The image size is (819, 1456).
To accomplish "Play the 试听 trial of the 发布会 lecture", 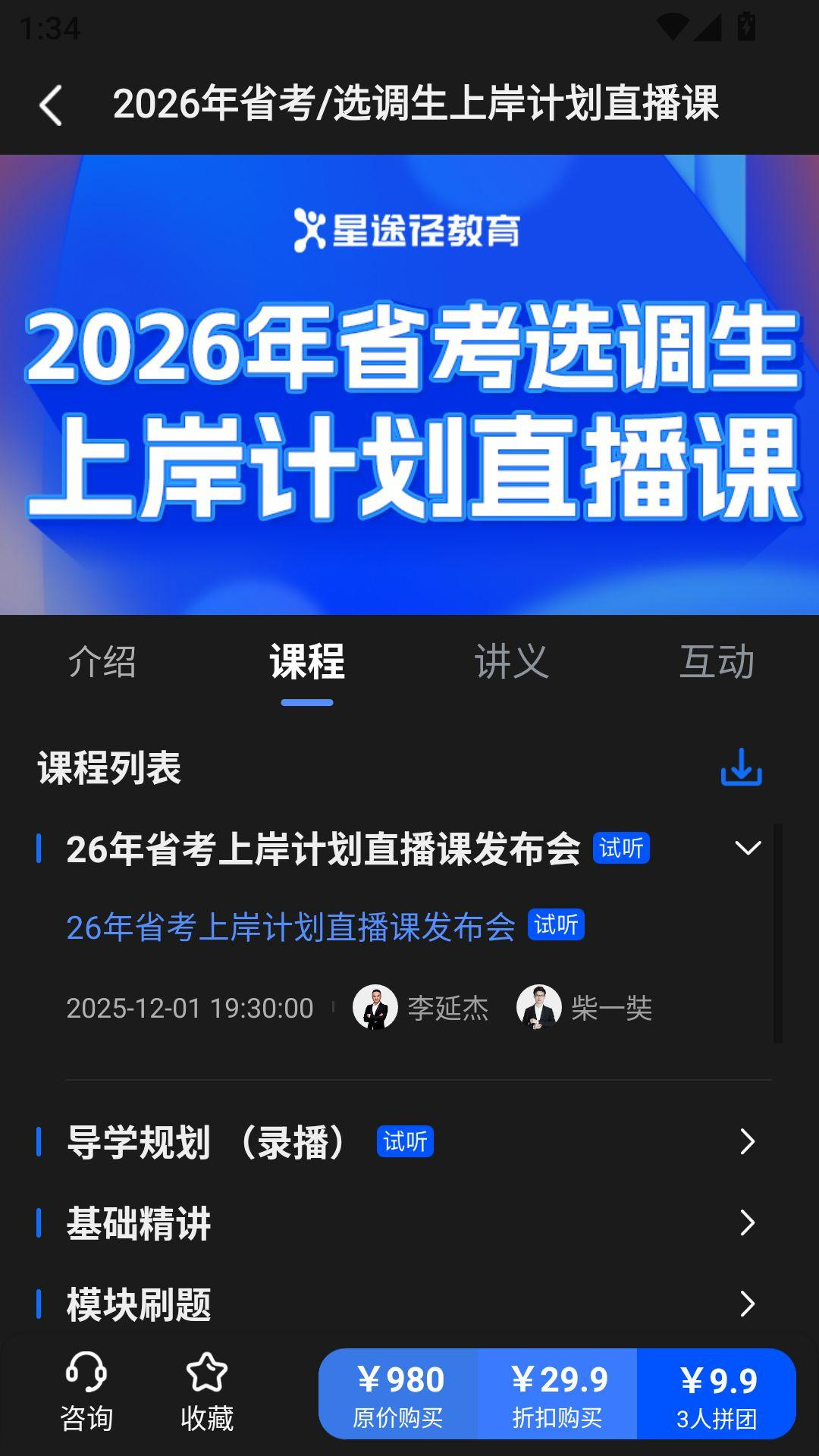I will 559,925.
